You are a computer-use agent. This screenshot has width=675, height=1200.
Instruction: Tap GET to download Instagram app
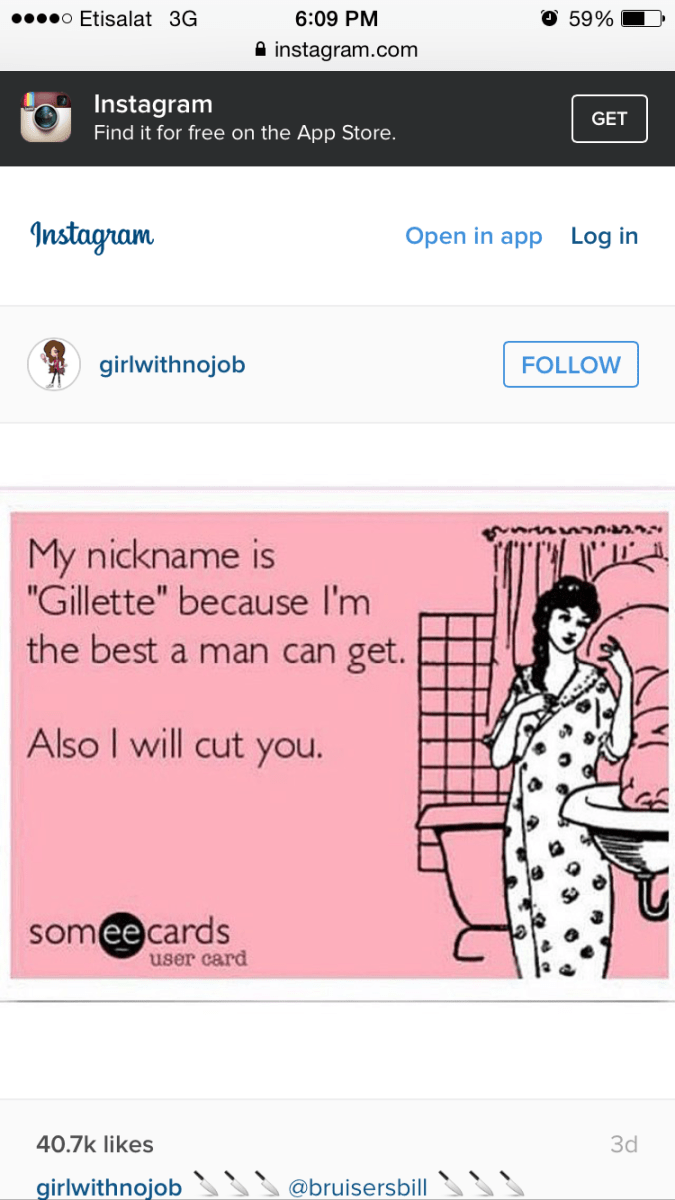pyautogui.click(x=609, y=119)
